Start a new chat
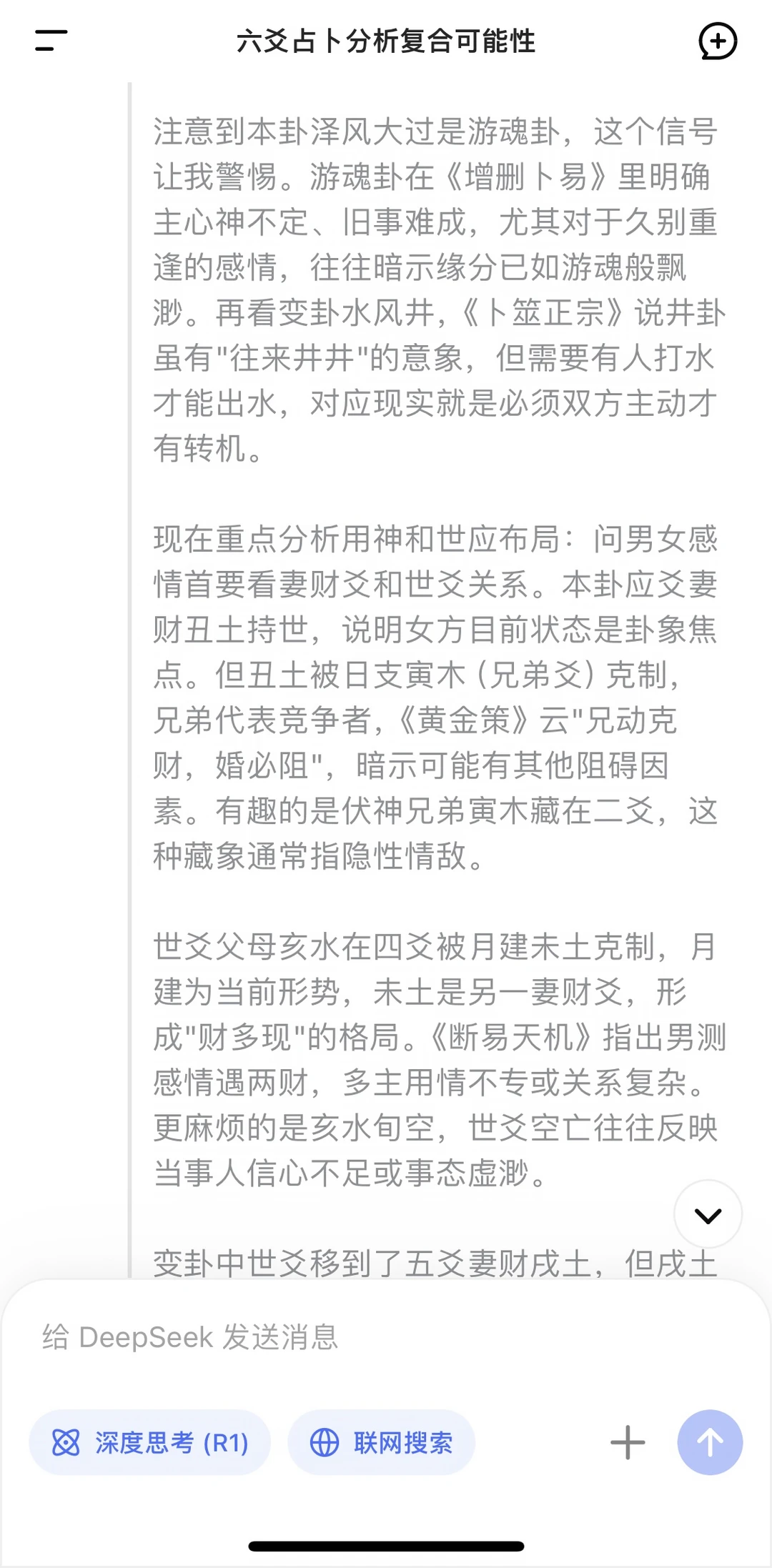The width and height of the screenshot is (772, 1568). point(718,41)
